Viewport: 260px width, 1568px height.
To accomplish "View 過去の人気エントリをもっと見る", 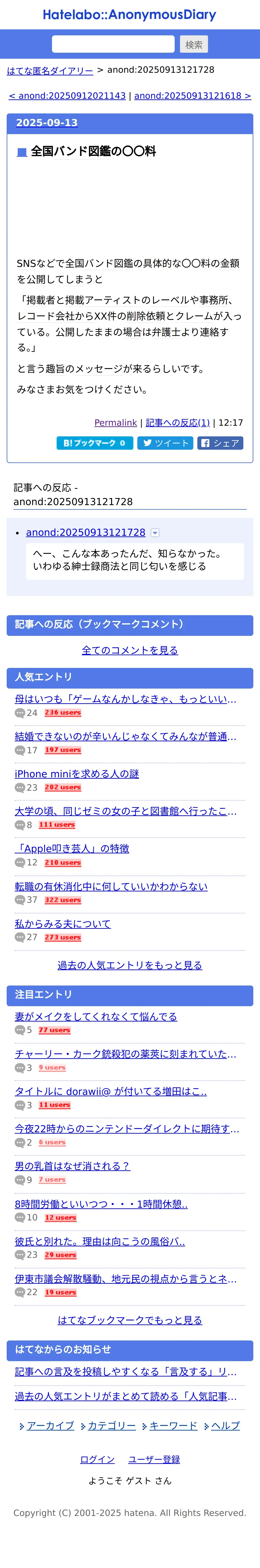I will (x=130, y=965).
